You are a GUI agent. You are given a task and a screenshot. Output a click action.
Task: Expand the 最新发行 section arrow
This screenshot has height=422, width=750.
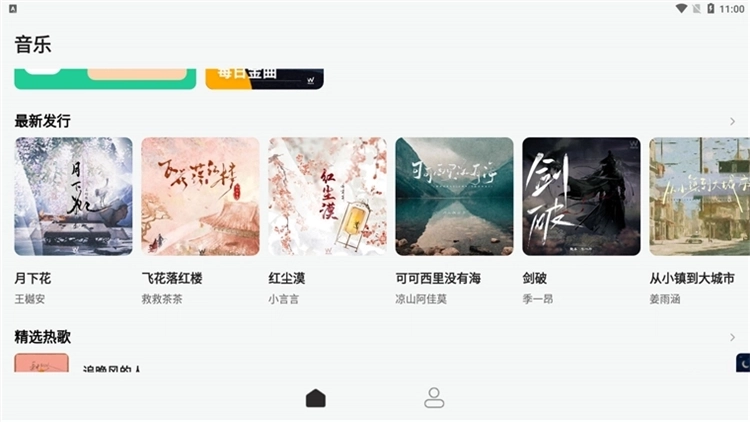(x=732, y=122)
